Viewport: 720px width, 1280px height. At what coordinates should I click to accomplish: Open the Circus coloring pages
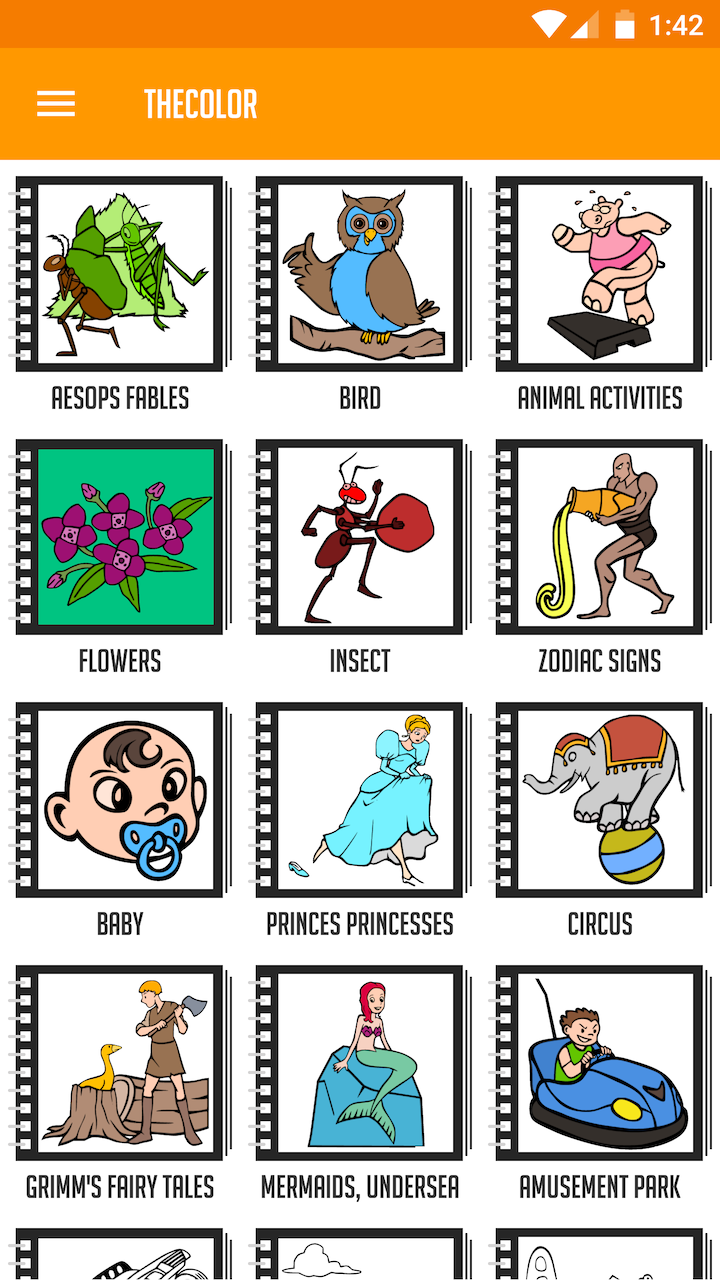click(x=598, y=798)
